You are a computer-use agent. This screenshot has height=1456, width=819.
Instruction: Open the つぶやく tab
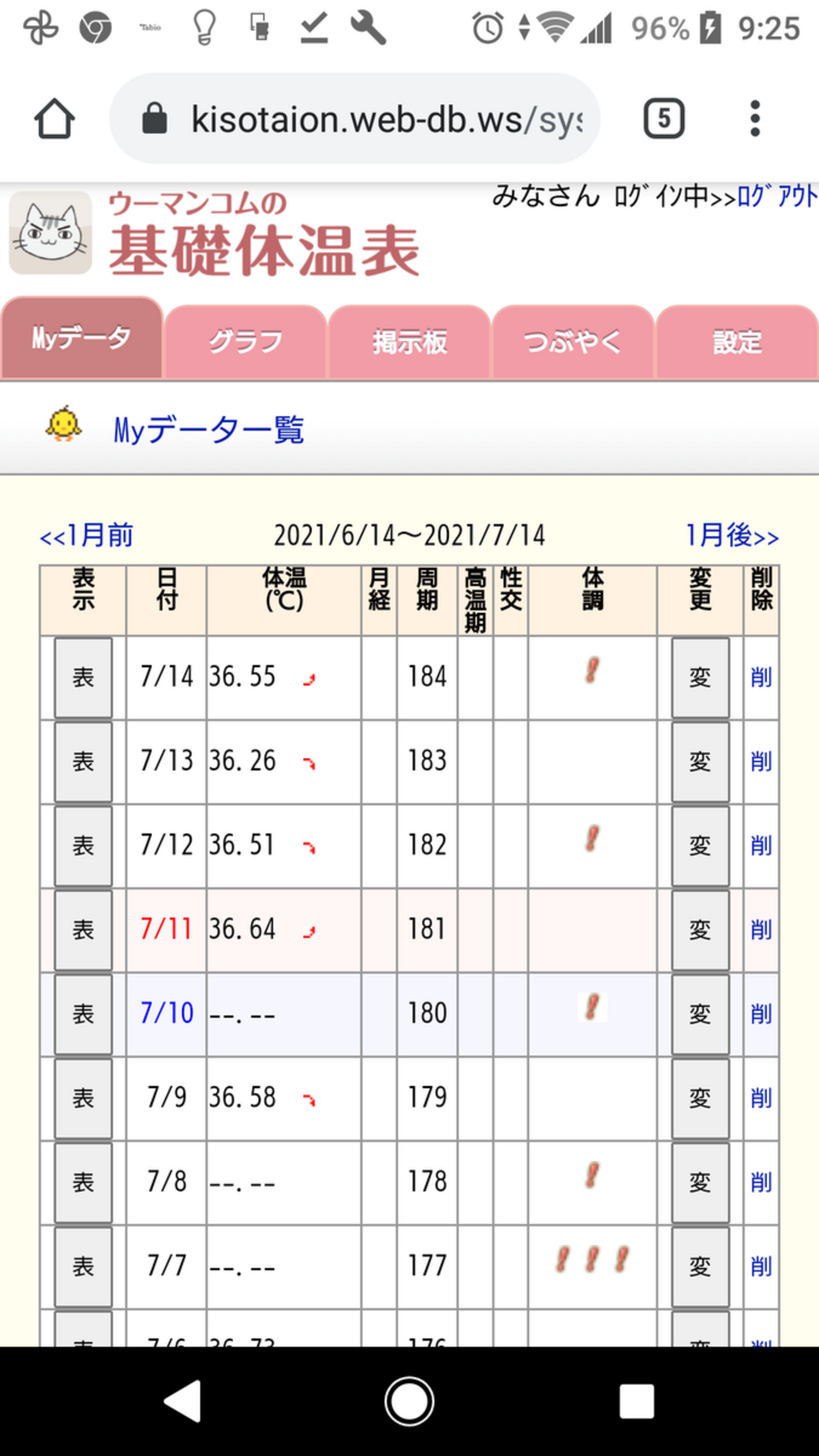573,341
